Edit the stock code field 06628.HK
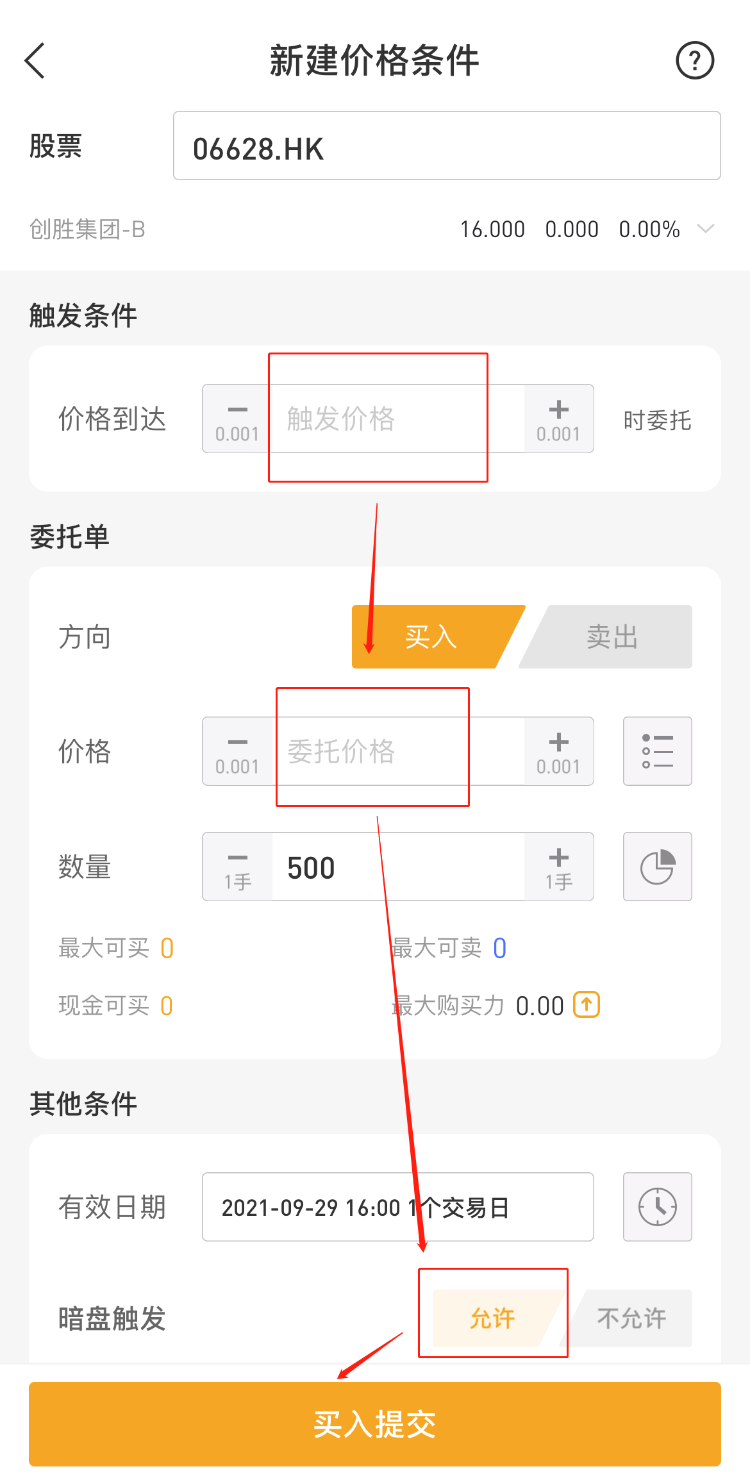Image resolution: width=750 pixels, height=1478 pixels. 447,146
